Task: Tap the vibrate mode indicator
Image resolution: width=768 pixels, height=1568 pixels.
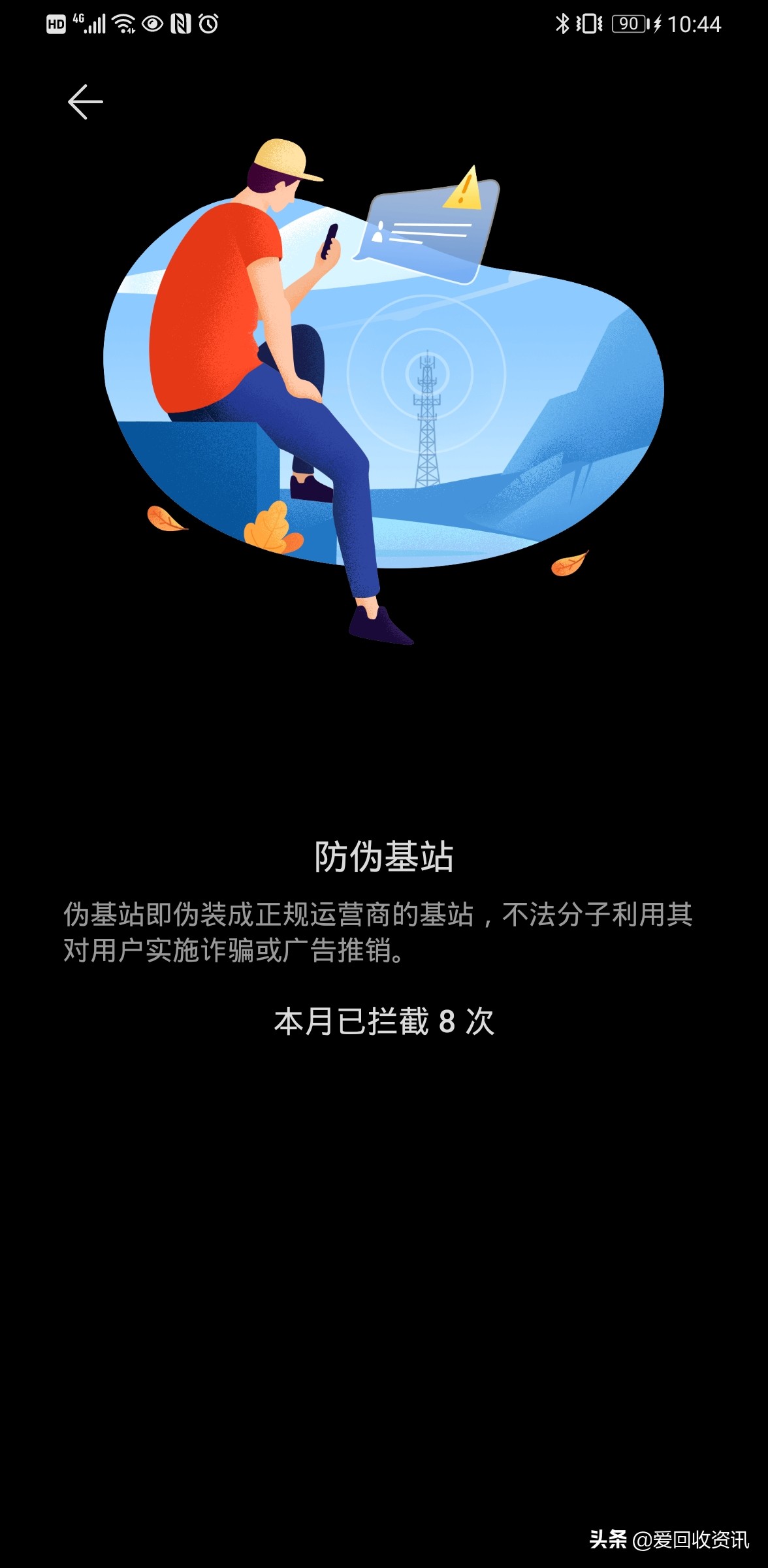Action: pyautogui.click(x=590, y=22)
